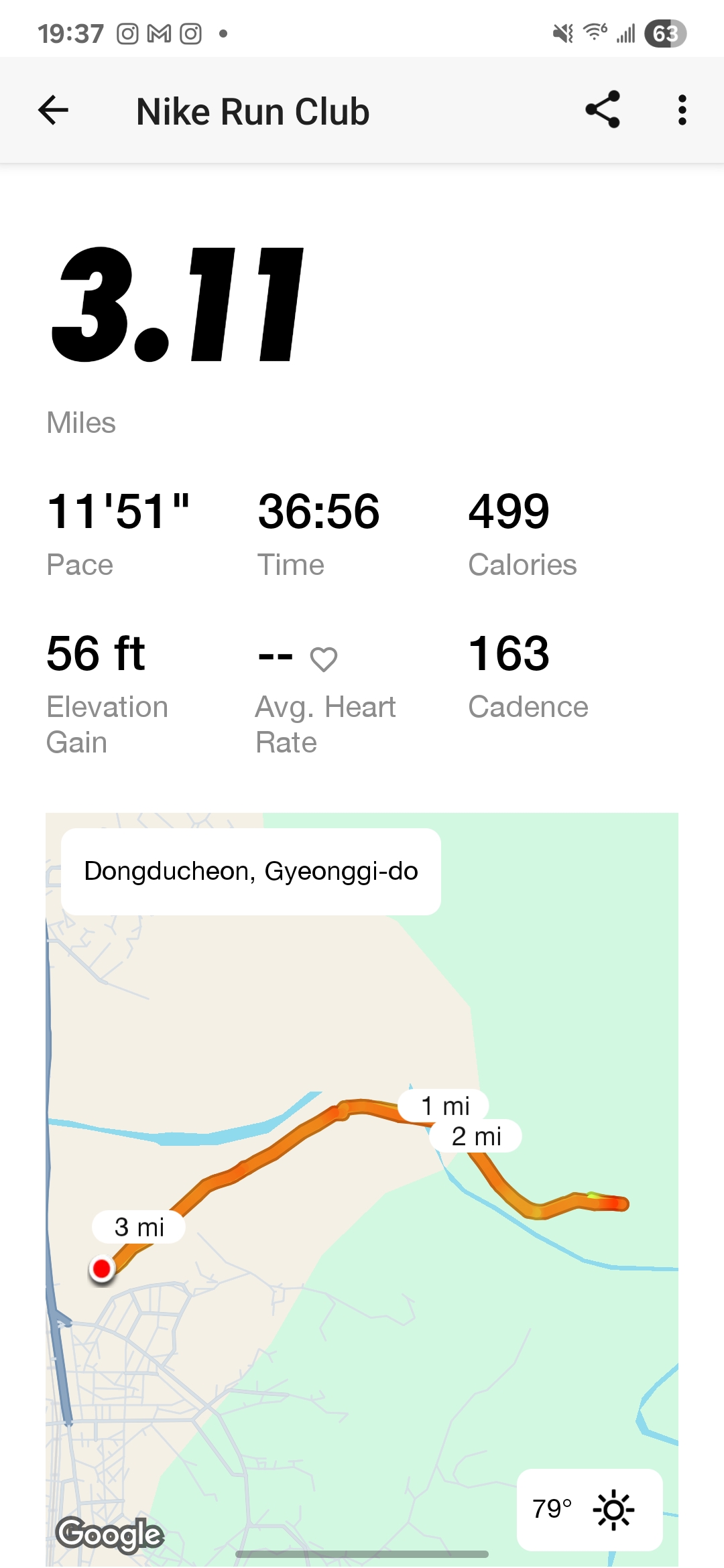Go back using the arrow icon
The image size is (724, 1568).
[x=54, y=111]
